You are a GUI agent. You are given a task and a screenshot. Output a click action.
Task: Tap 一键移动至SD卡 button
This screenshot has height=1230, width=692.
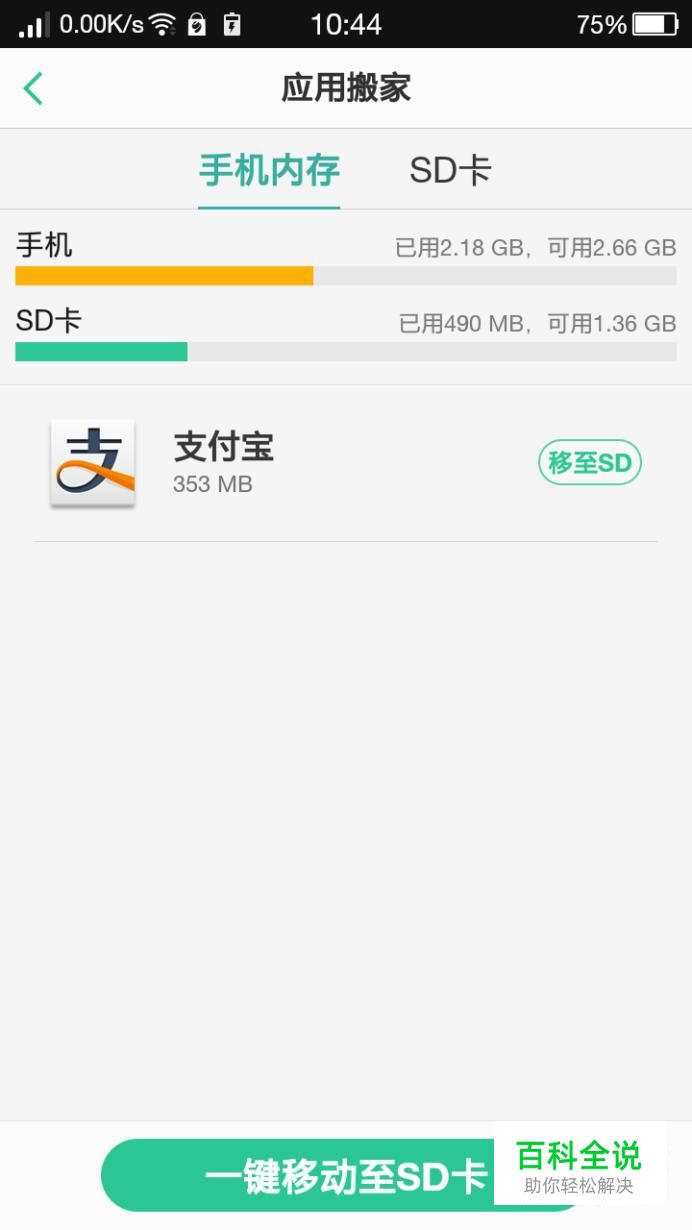346,1175
